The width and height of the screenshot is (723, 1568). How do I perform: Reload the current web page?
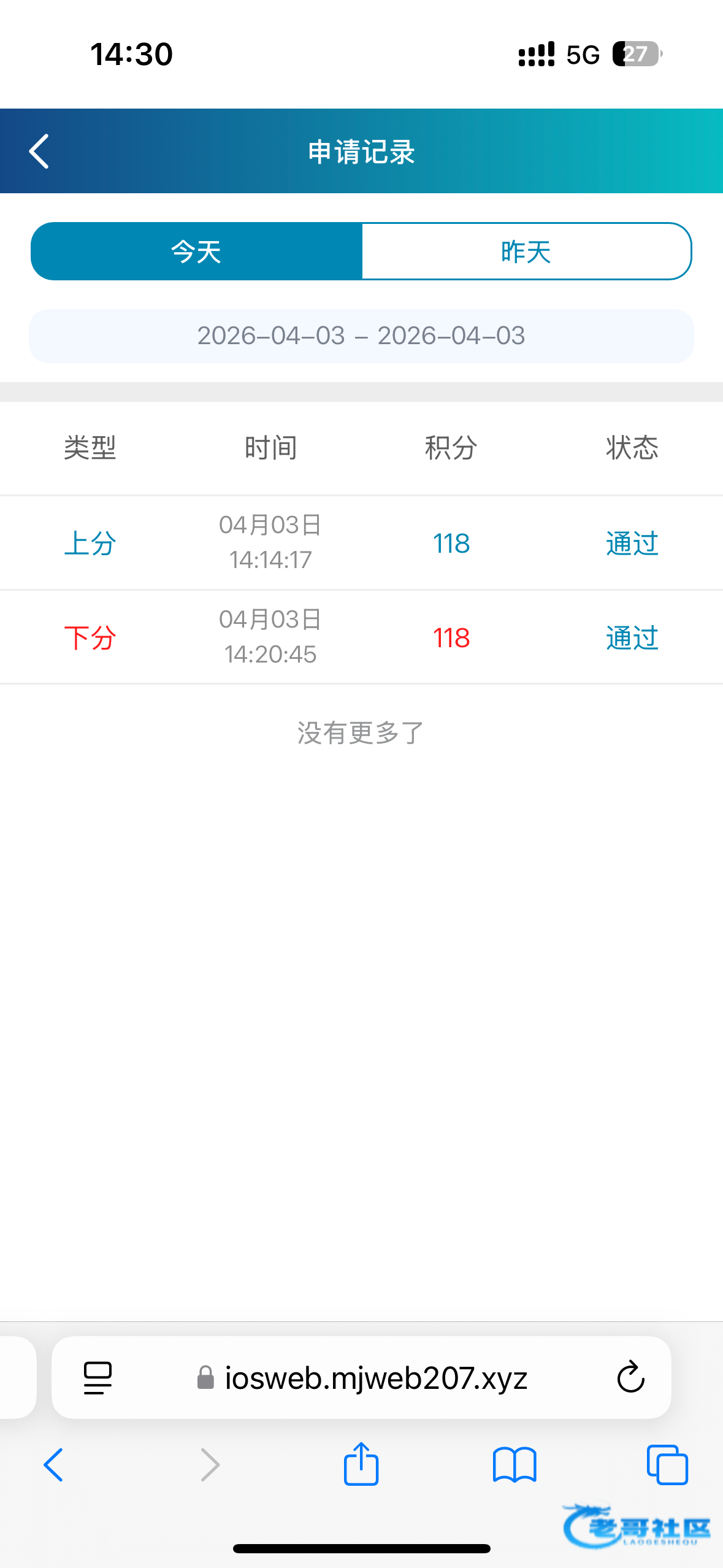[x=630, y=1378]
